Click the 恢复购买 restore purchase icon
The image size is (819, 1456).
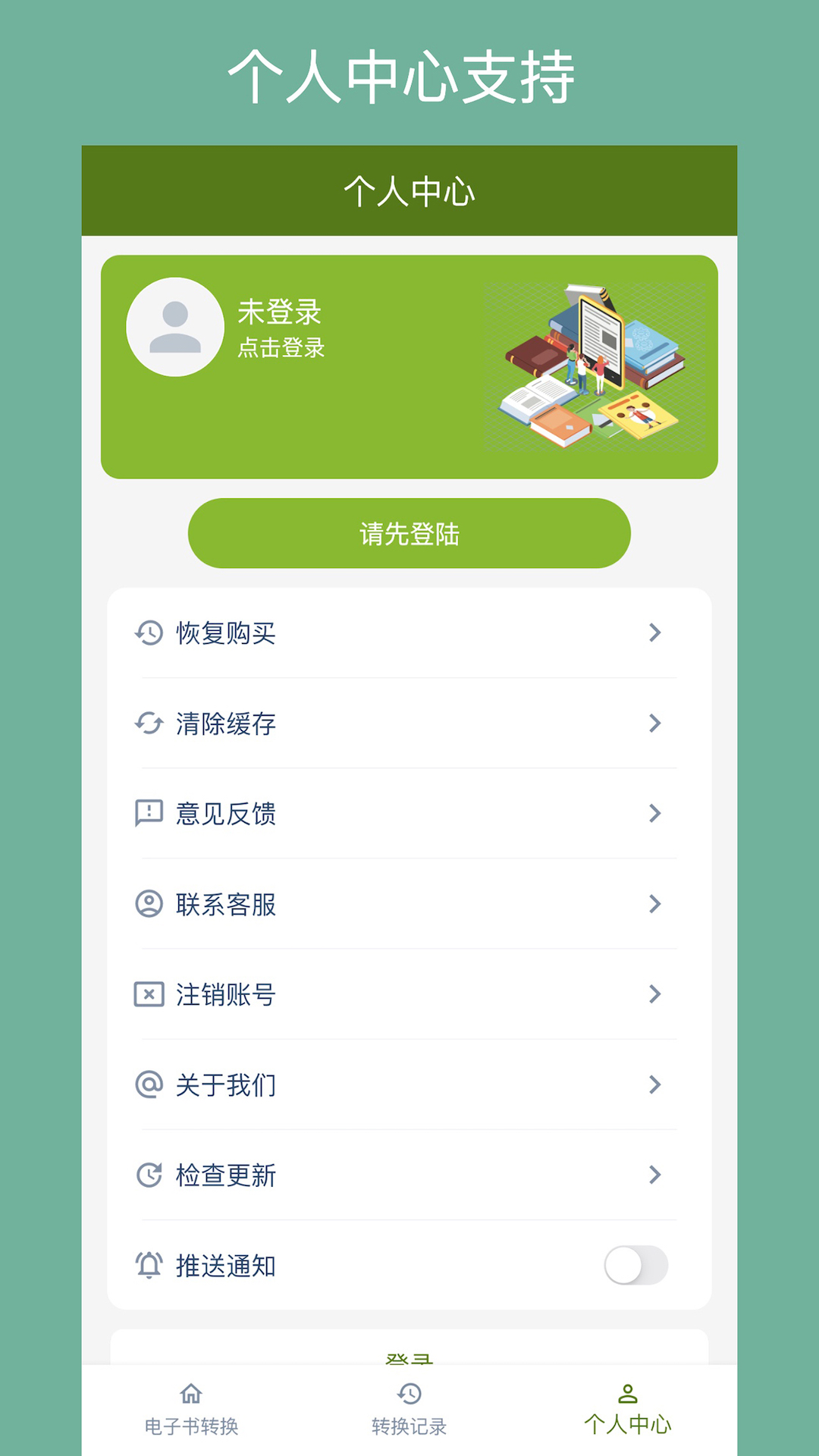[149, 633]
